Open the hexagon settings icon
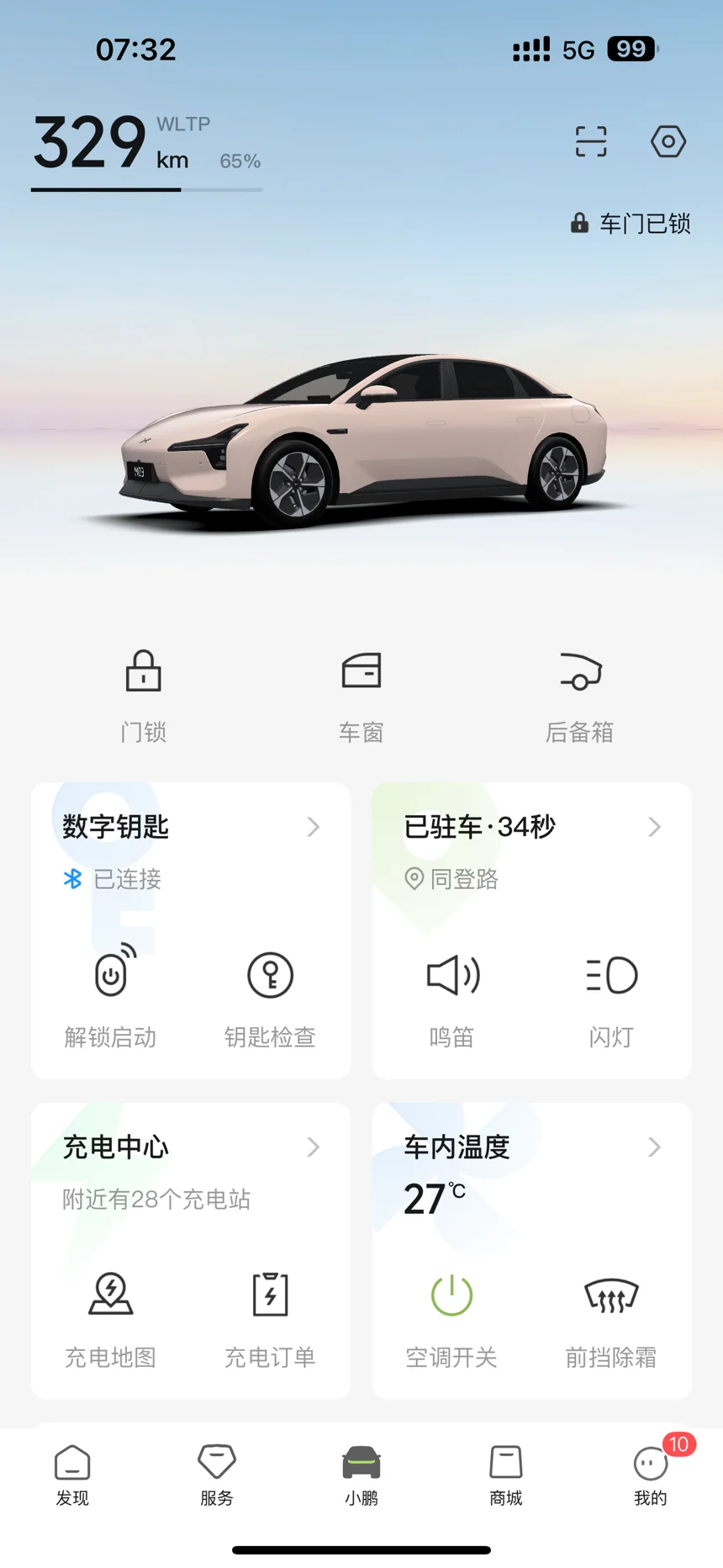 coord(668,141)
